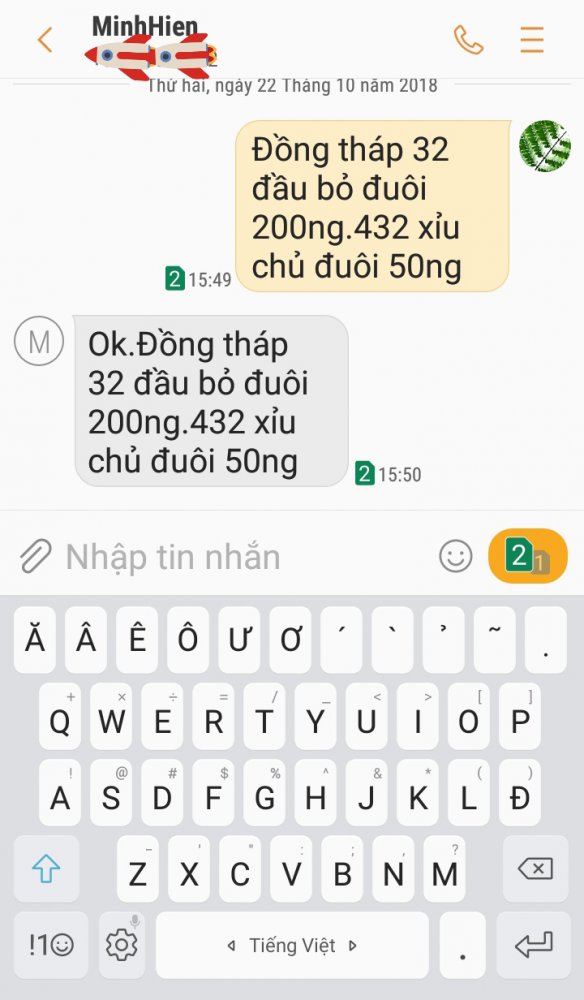Focus the 'Nhập tin nhắn' message field
This screenshot has width=584, height=1000.
(x=242, y=556)
